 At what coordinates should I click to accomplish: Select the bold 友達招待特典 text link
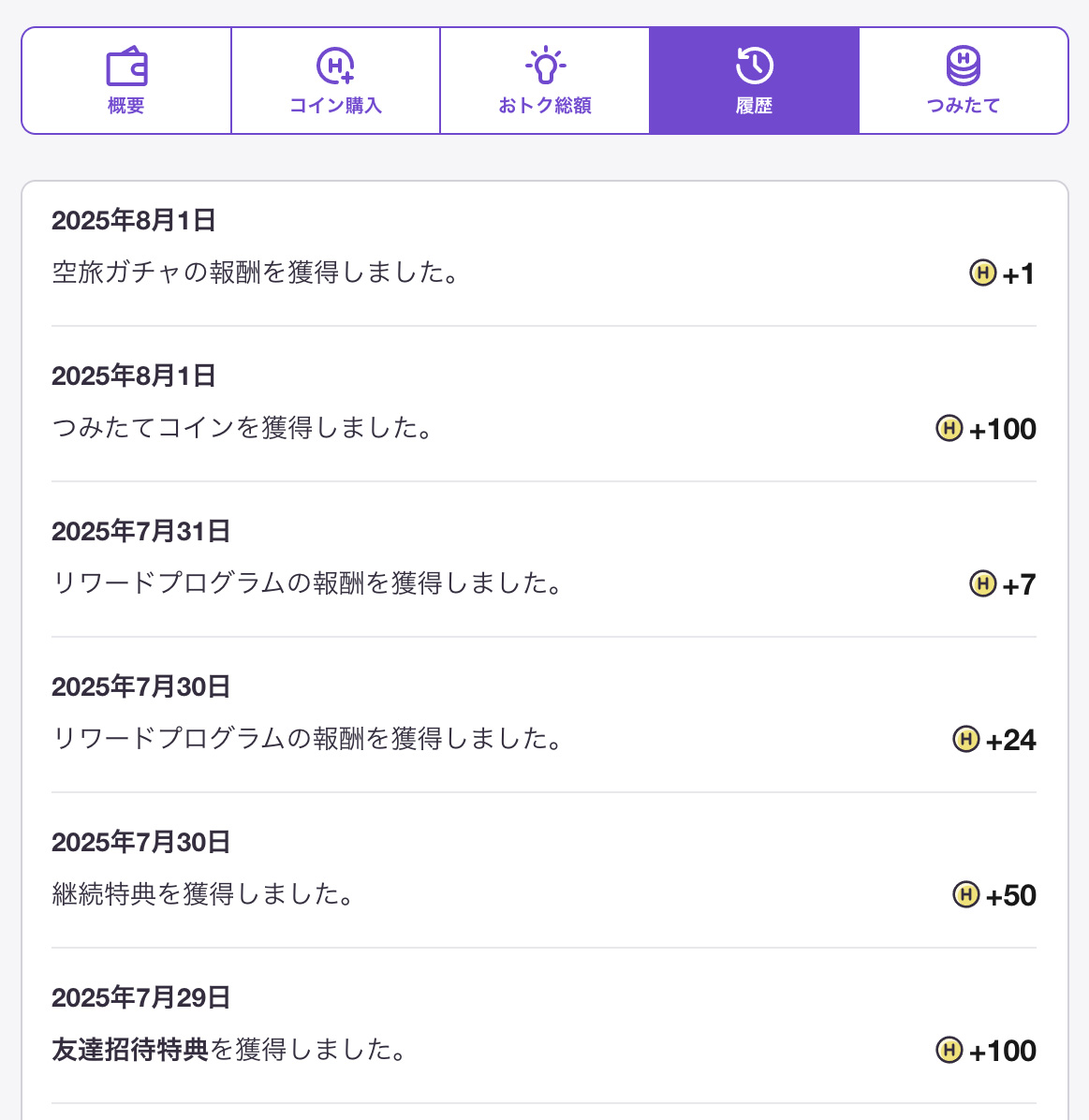pos(131,1050)
